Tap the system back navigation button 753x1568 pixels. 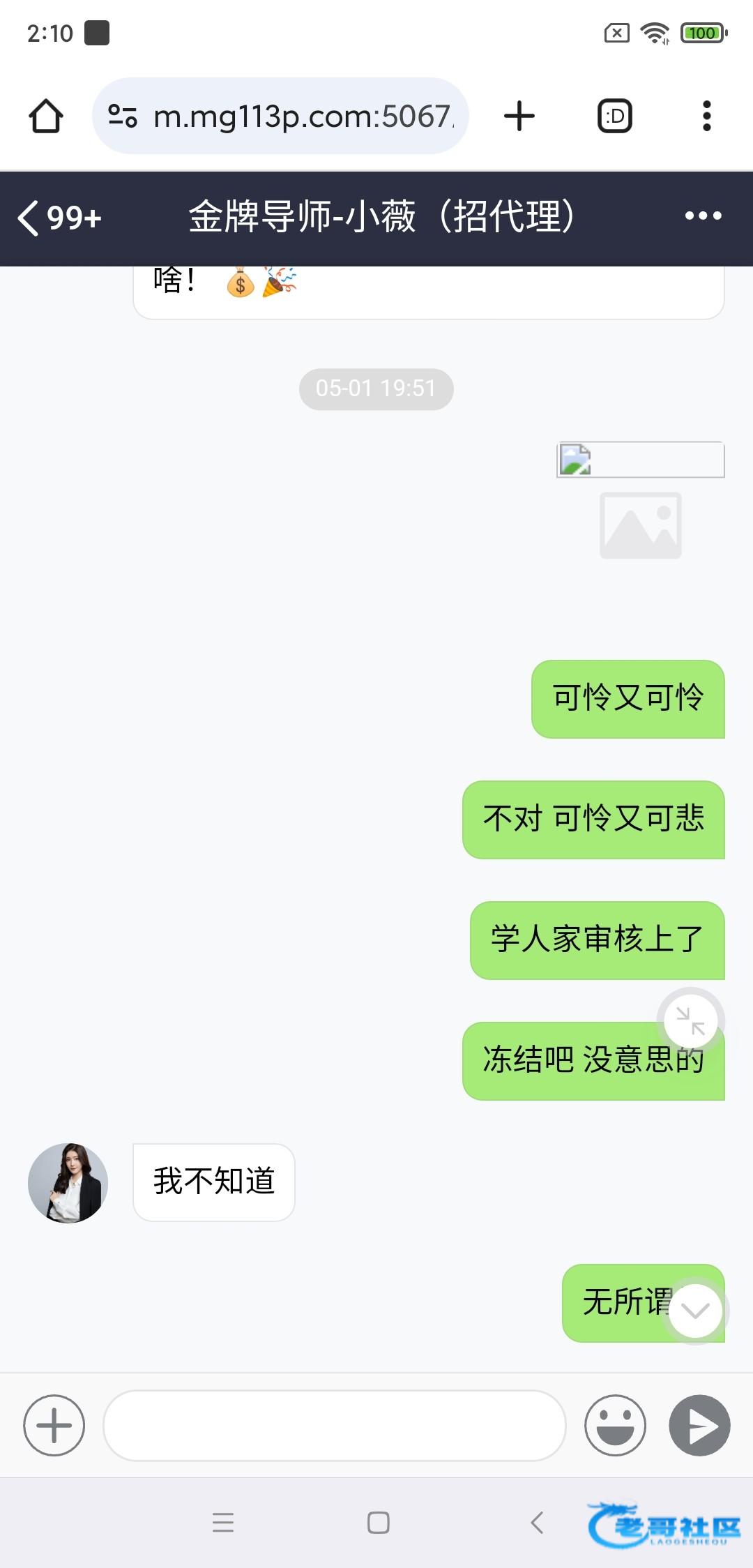click(x=537, y=1522)
